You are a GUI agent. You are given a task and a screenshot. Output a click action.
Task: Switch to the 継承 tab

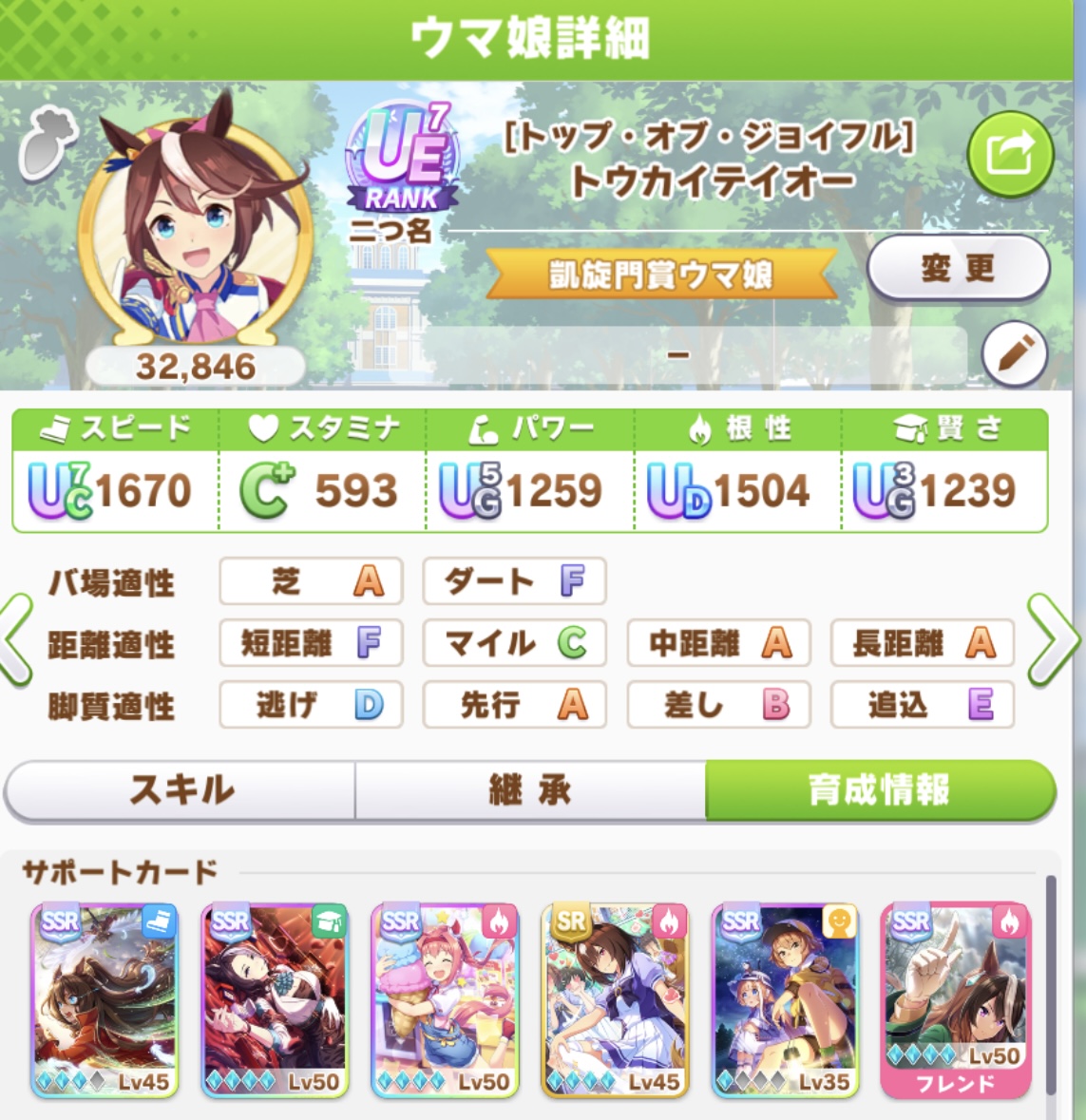[x=530, y=790]
